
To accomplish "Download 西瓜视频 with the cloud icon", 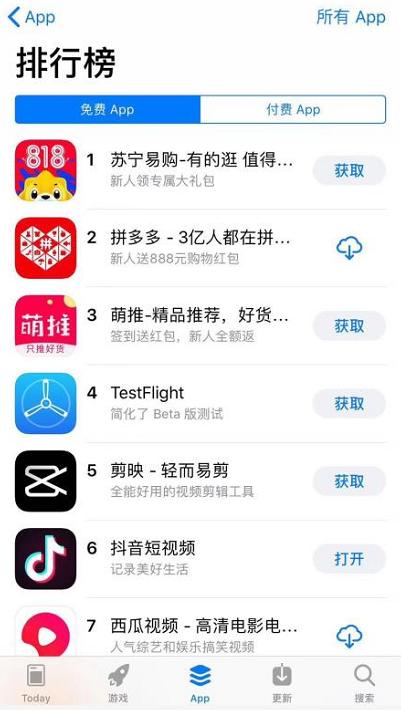I will click(x=349, y=636).
